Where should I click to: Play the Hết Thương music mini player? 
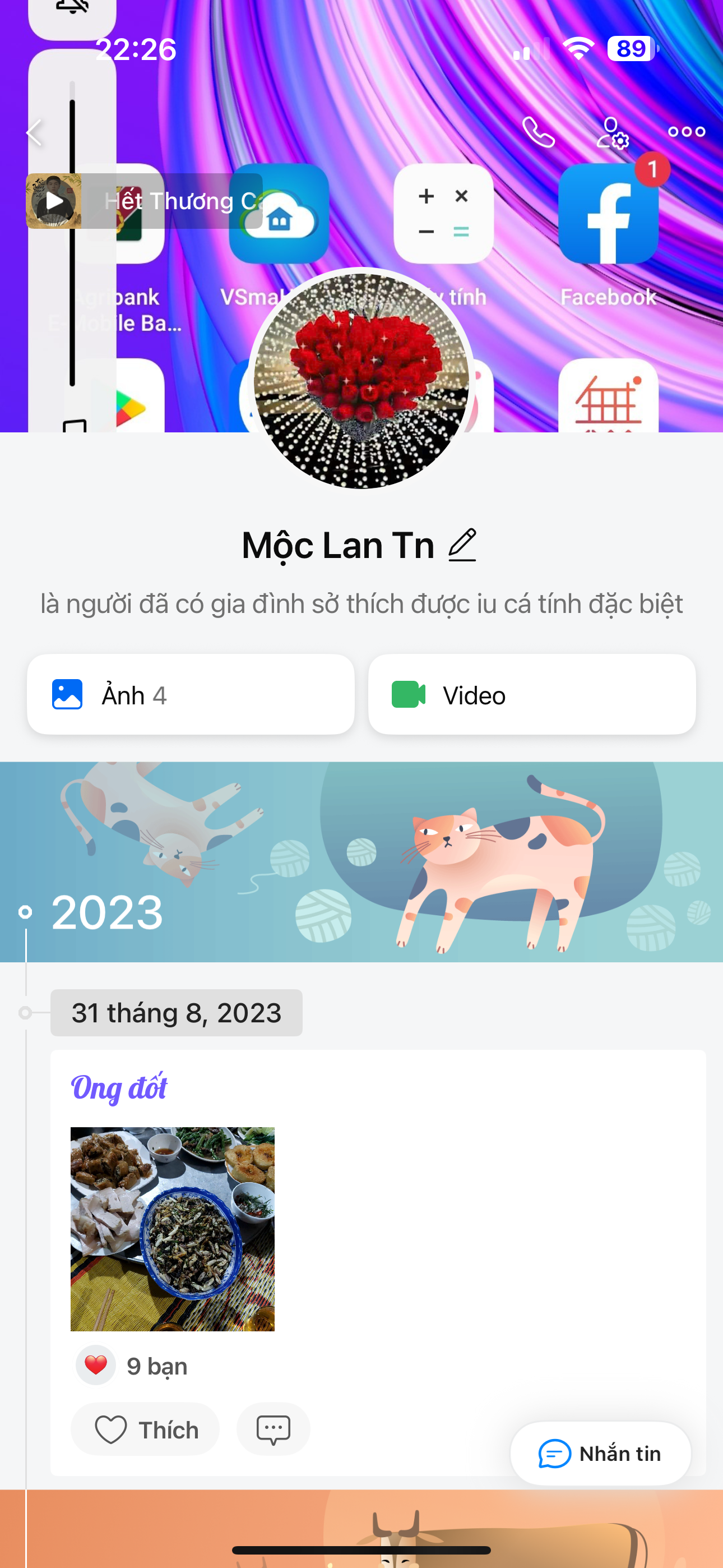tap(54, 201)
